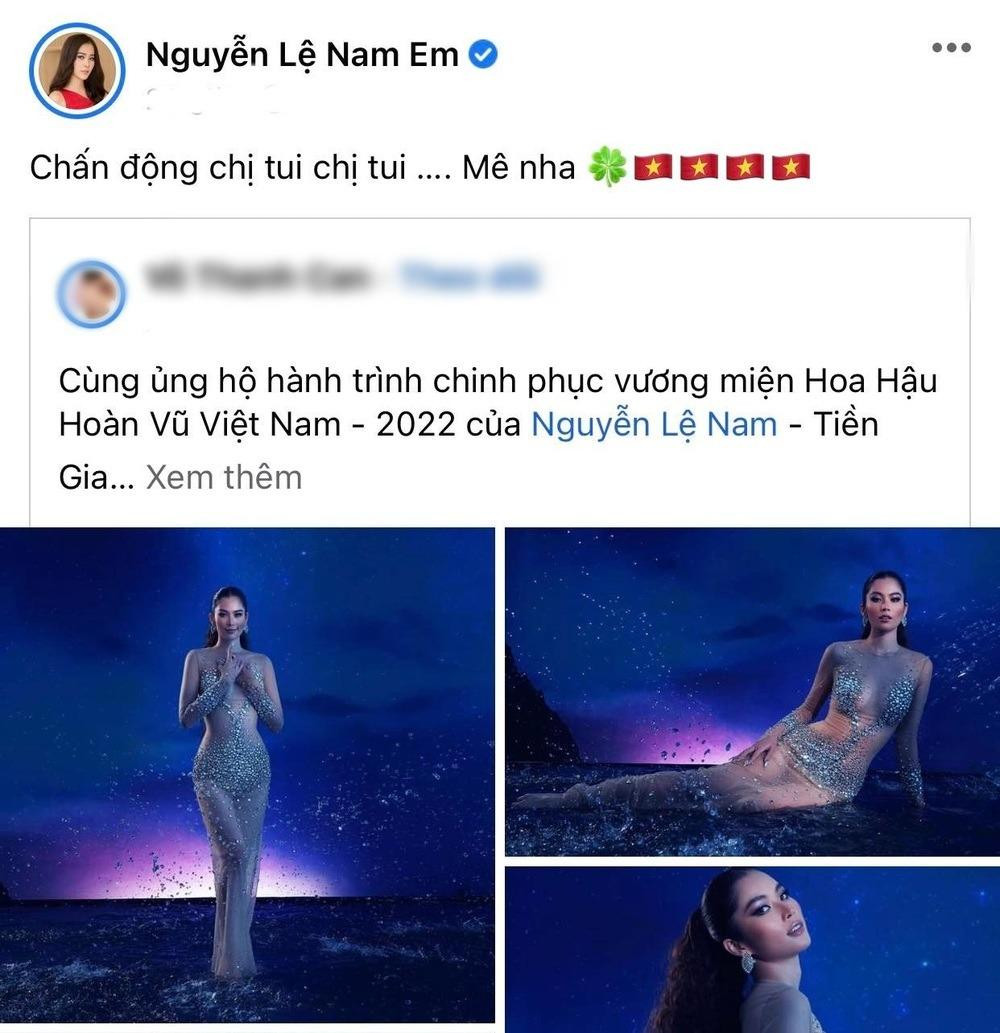
Task: Expand shared post with Xem thêm
Action: pos(223,477)
